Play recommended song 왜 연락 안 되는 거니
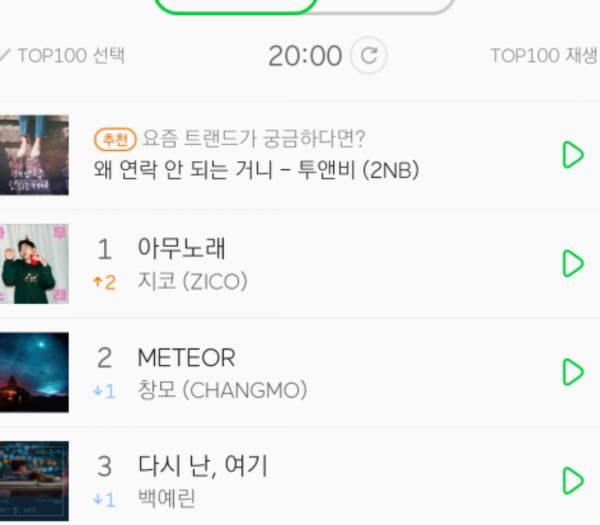 click(572, 155)
